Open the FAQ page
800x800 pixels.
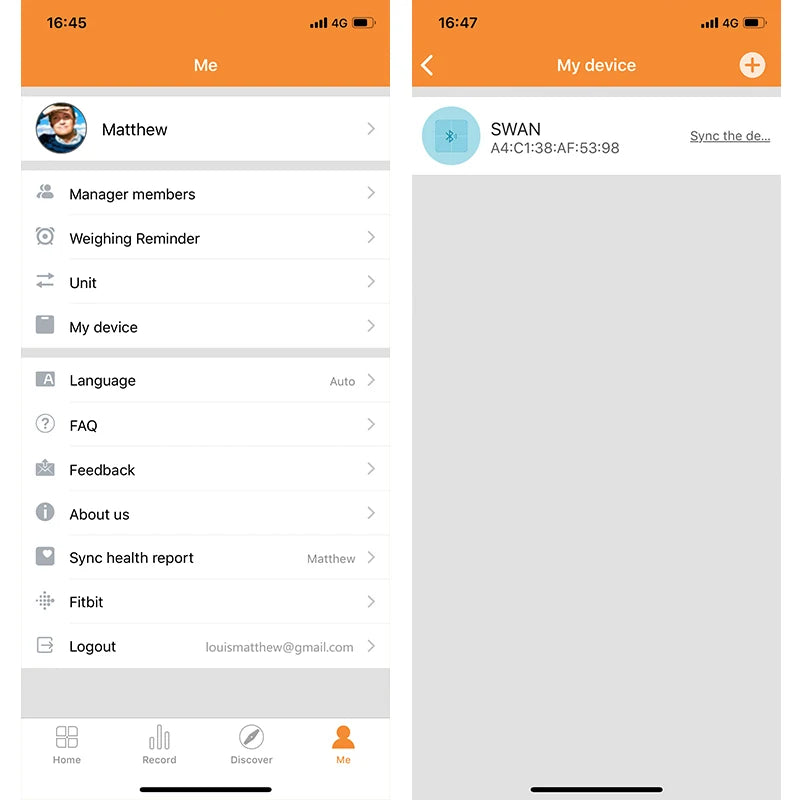(205, 425)
